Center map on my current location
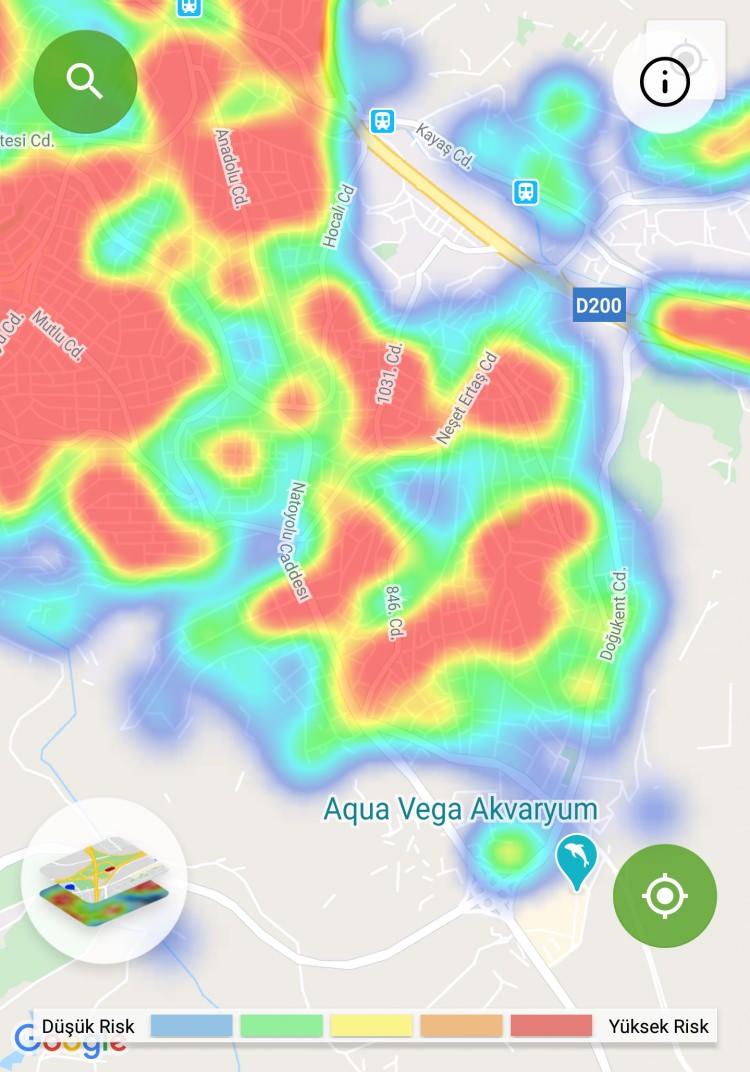Viewport: 750px width, 1072px height. coord(664,896)
